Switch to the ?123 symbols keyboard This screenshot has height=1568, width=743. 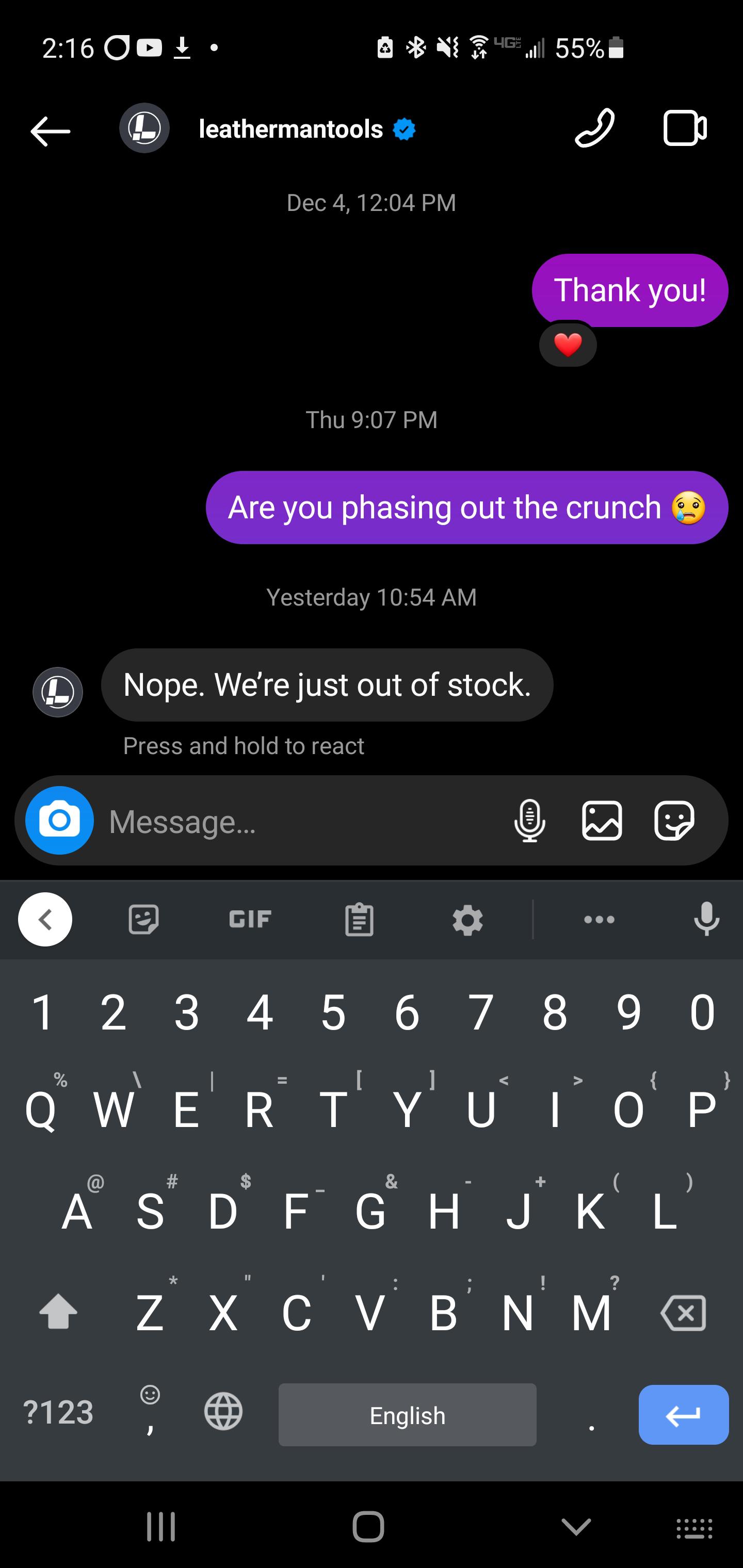pos(58,1413)
